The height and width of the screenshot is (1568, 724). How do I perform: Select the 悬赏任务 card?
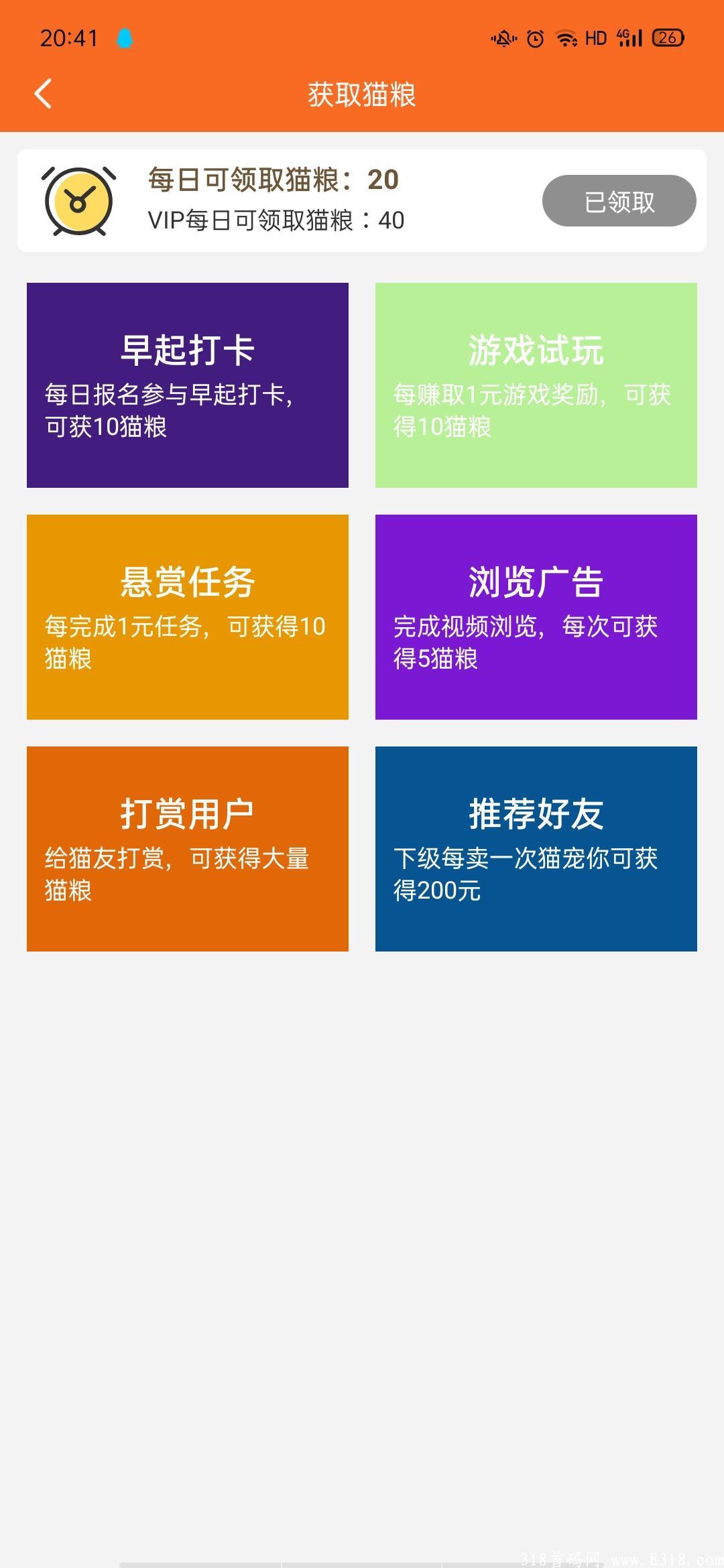[188, 617]
